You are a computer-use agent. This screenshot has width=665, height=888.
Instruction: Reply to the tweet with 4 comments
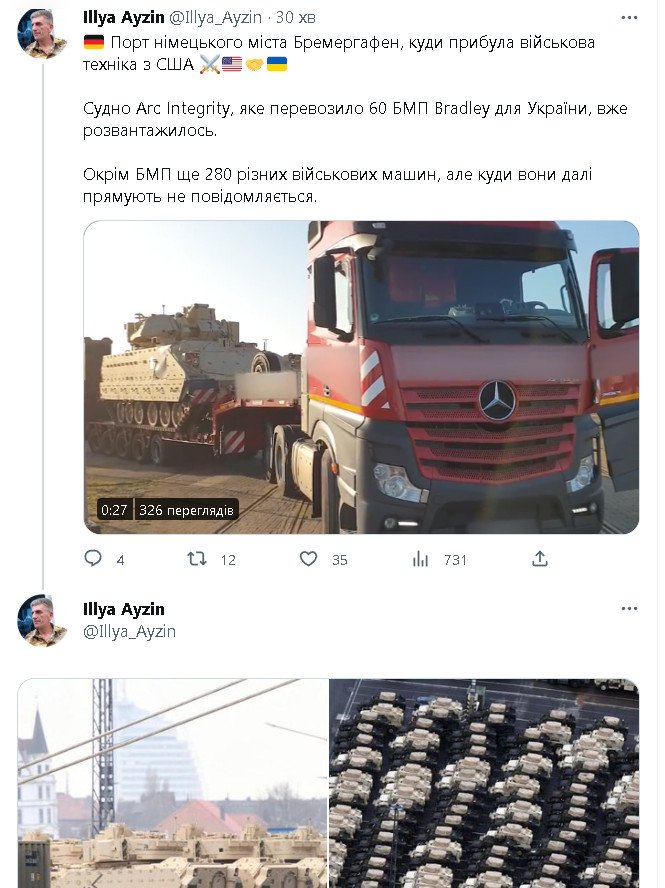click(94, 559)
